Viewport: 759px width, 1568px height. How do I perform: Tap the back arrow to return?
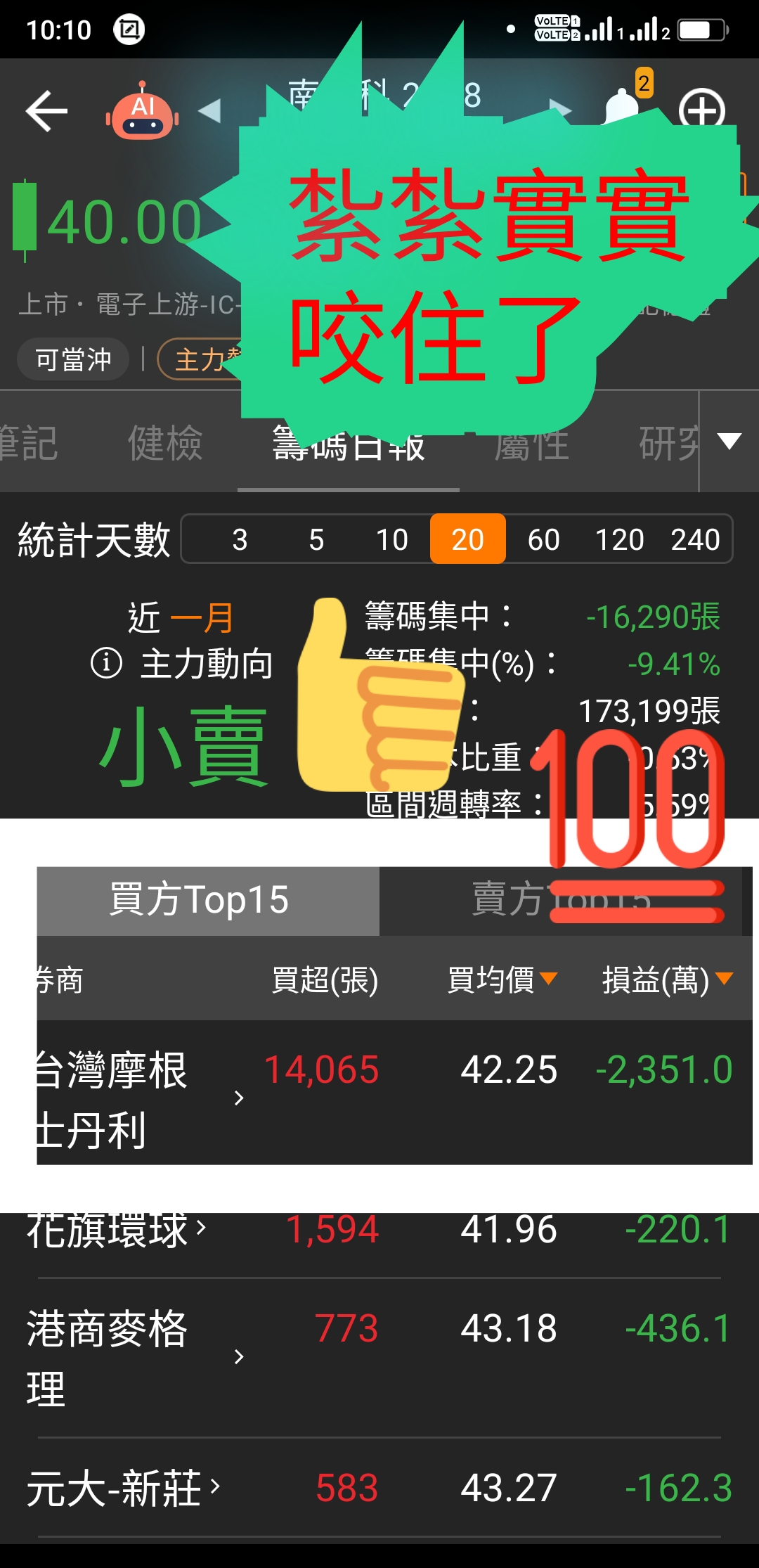(46, 111)
